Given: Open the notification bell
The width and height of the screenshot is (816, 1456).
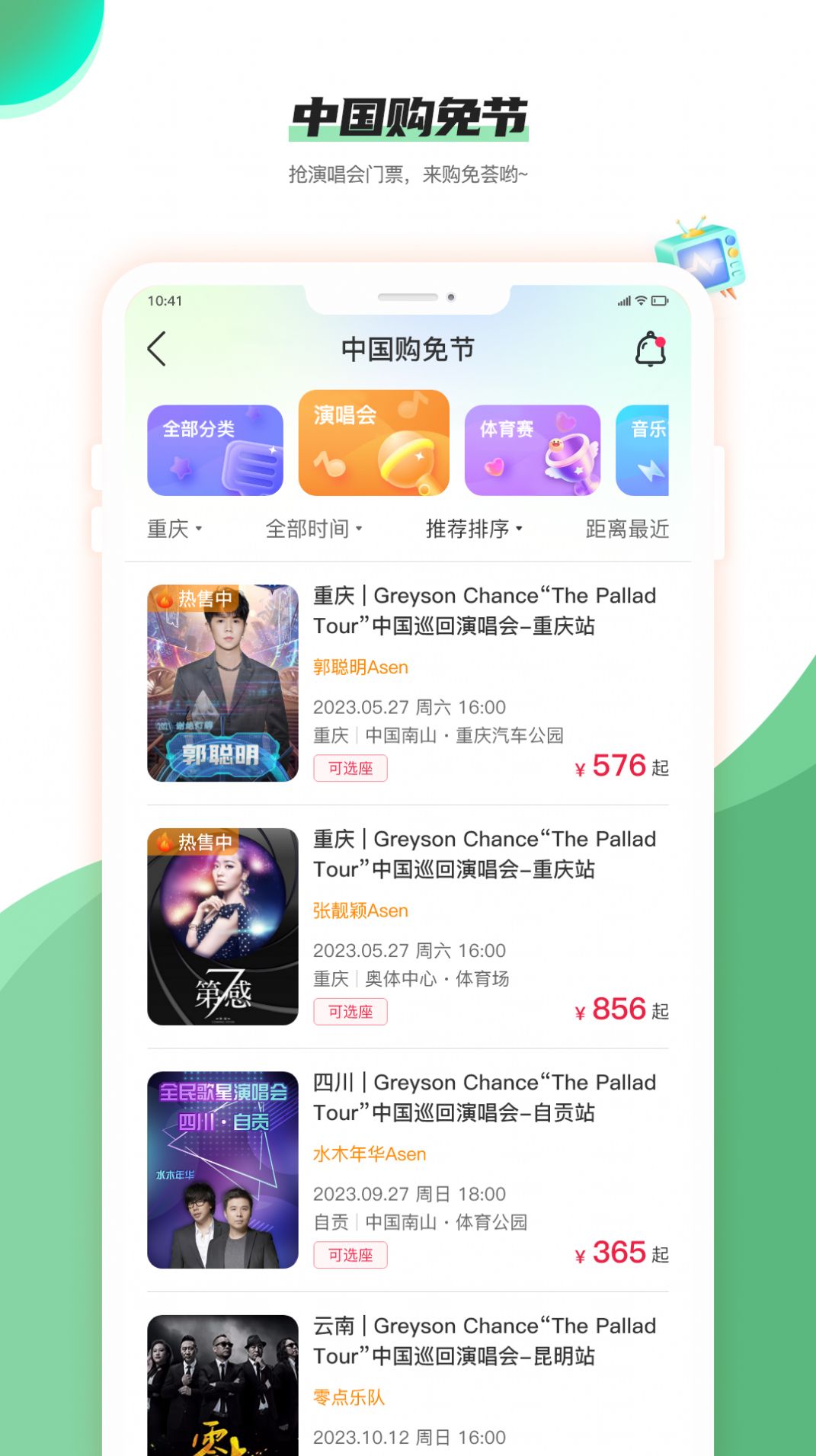Looking at the screenshot, I should pyautogui.click(x=651, y=350).
